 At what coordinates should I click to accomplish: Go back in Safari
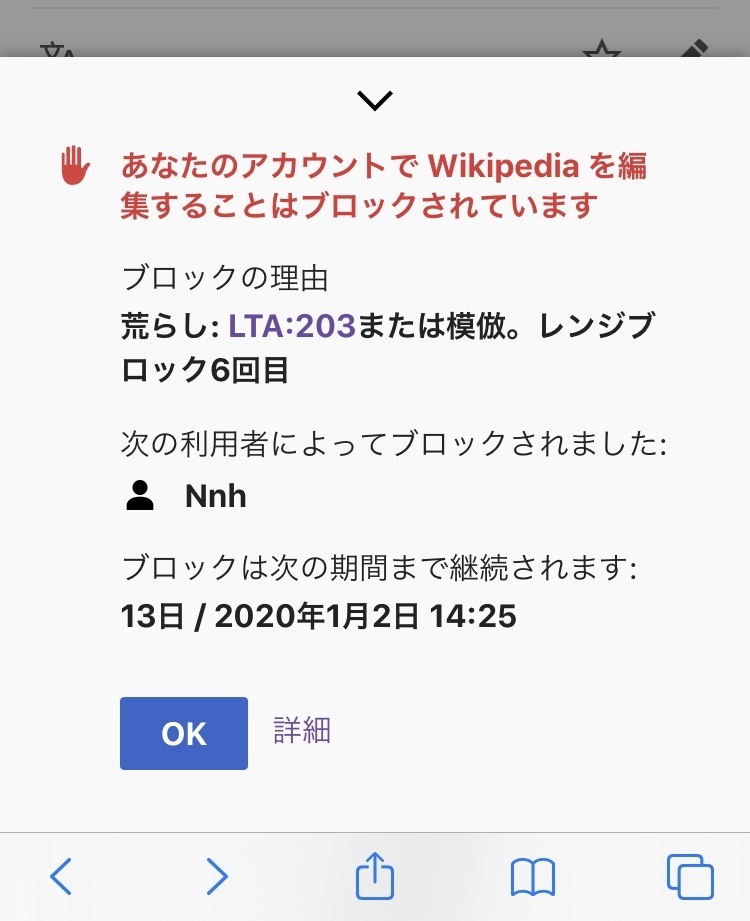tap(62, 876)
